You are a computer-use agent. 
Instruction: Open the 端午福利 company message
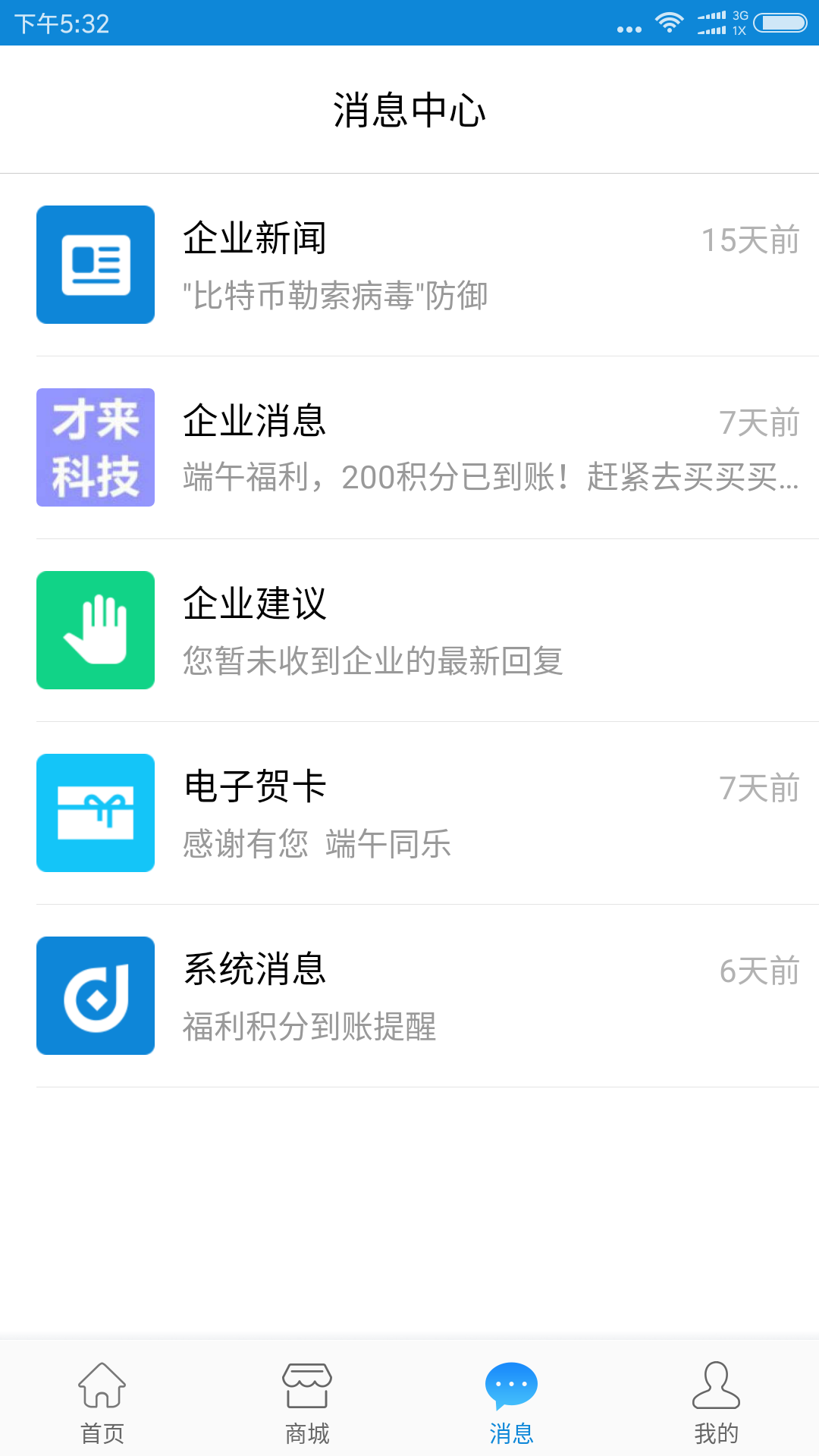(x=409, y=447)
